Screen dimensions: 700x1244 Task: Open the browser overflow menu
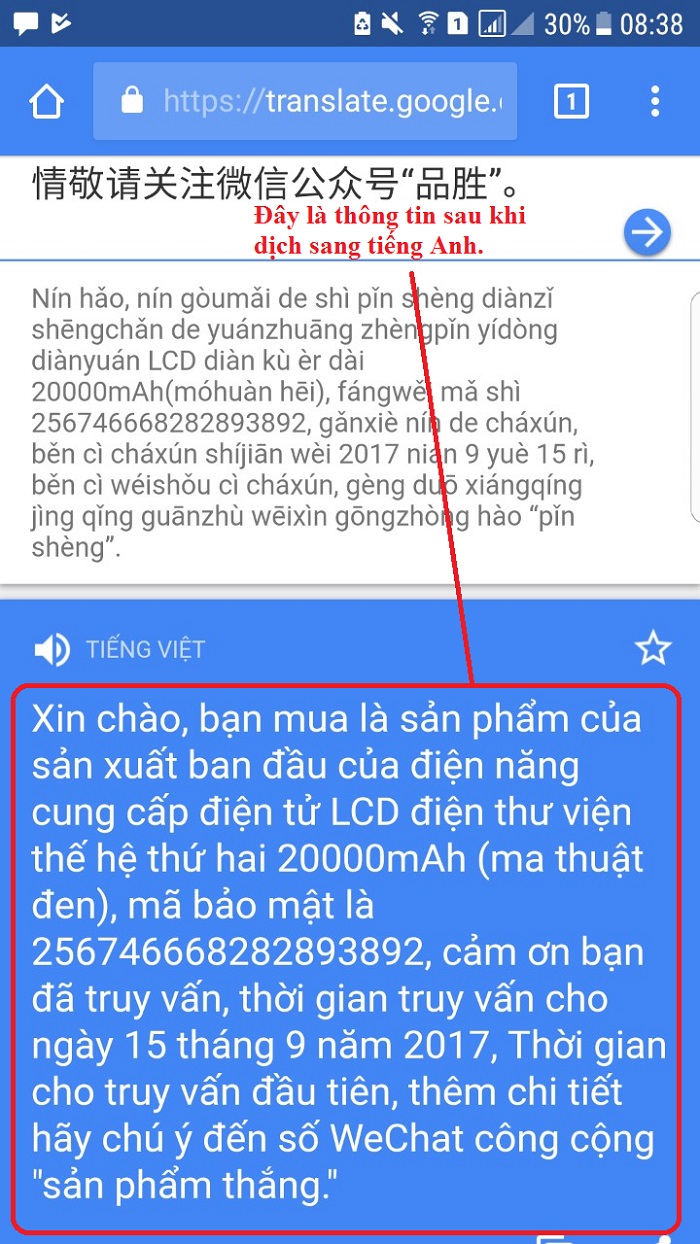click(x=655, y=101)
